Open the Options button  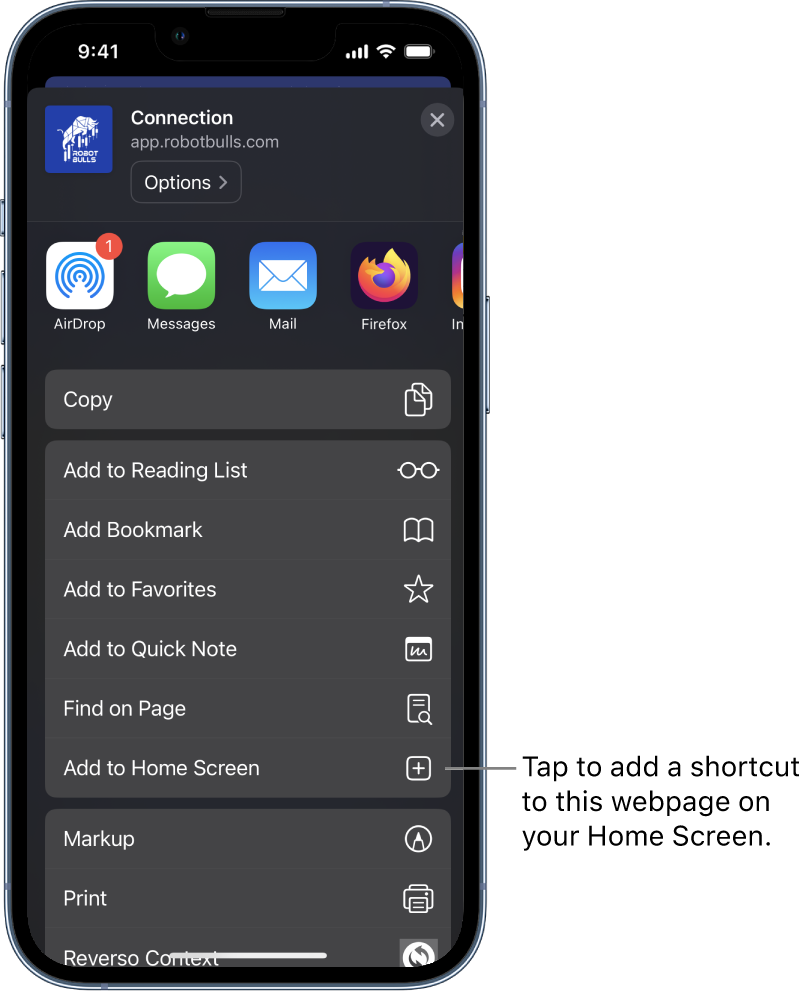click(x=186, y=183)
